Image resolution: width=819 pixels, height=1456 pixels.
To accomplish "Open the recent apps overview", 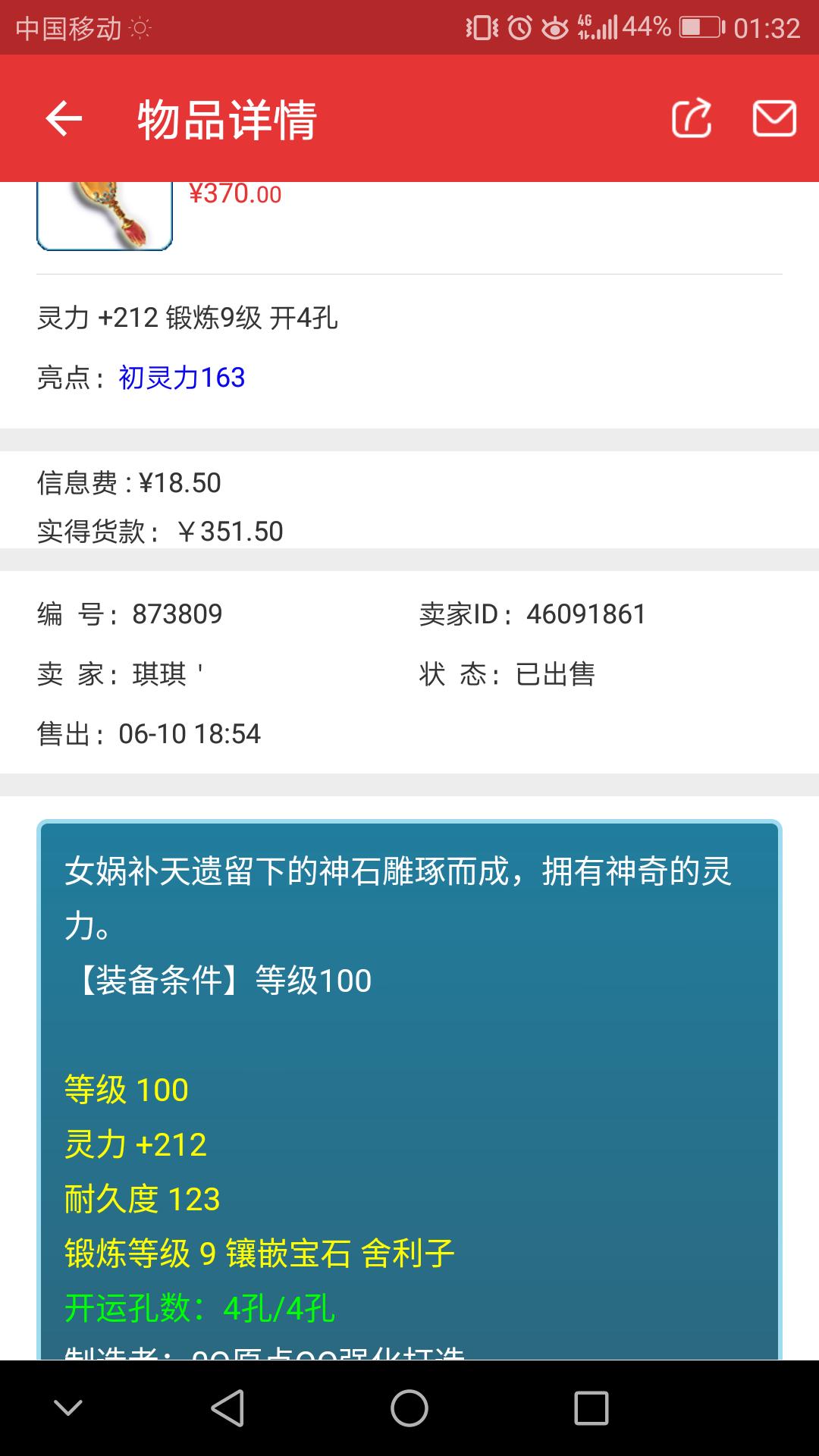I will pos(591,1408).
